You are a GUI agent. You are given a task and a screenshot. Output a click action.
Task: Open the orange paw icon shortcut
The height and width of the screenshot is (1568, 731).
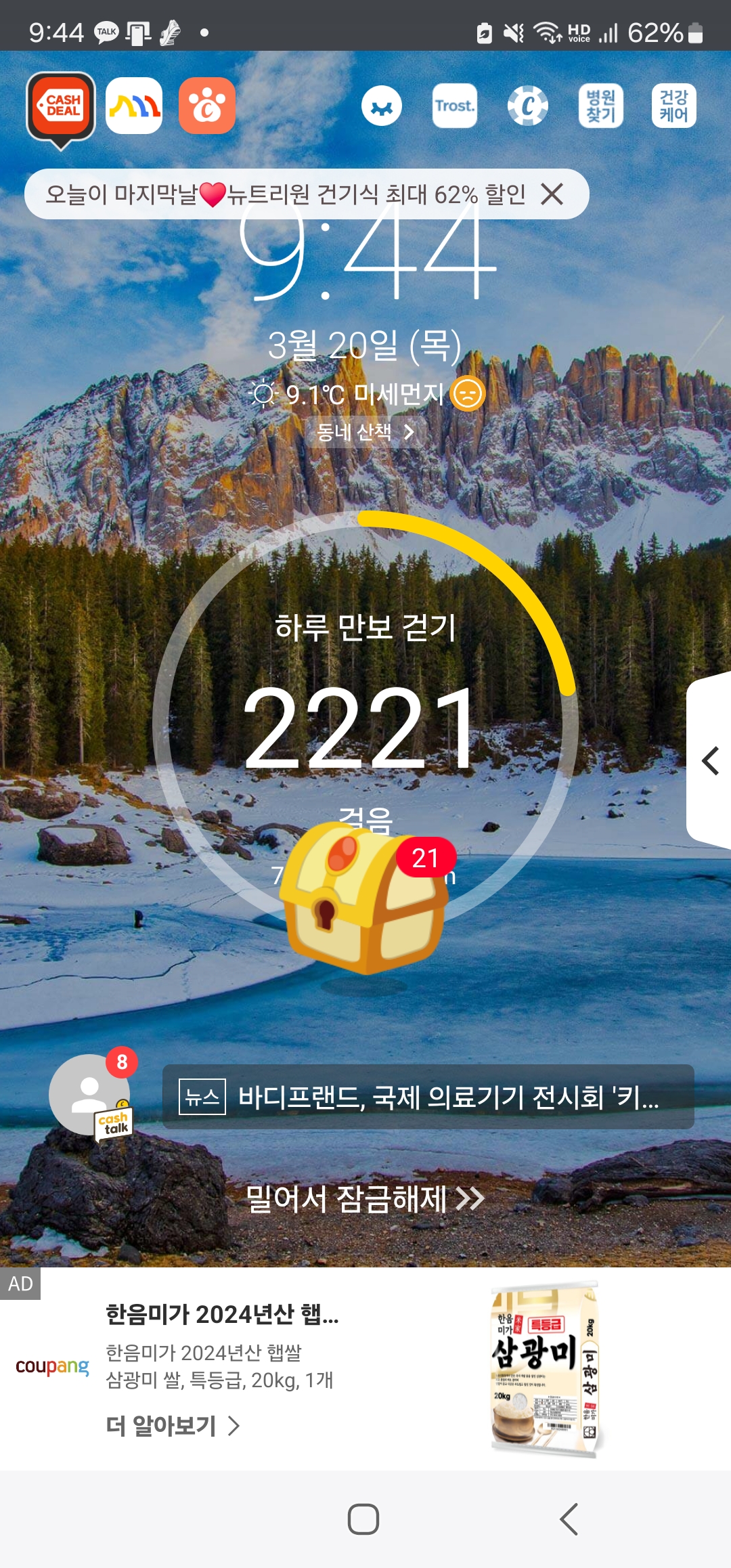coord(207,106)
